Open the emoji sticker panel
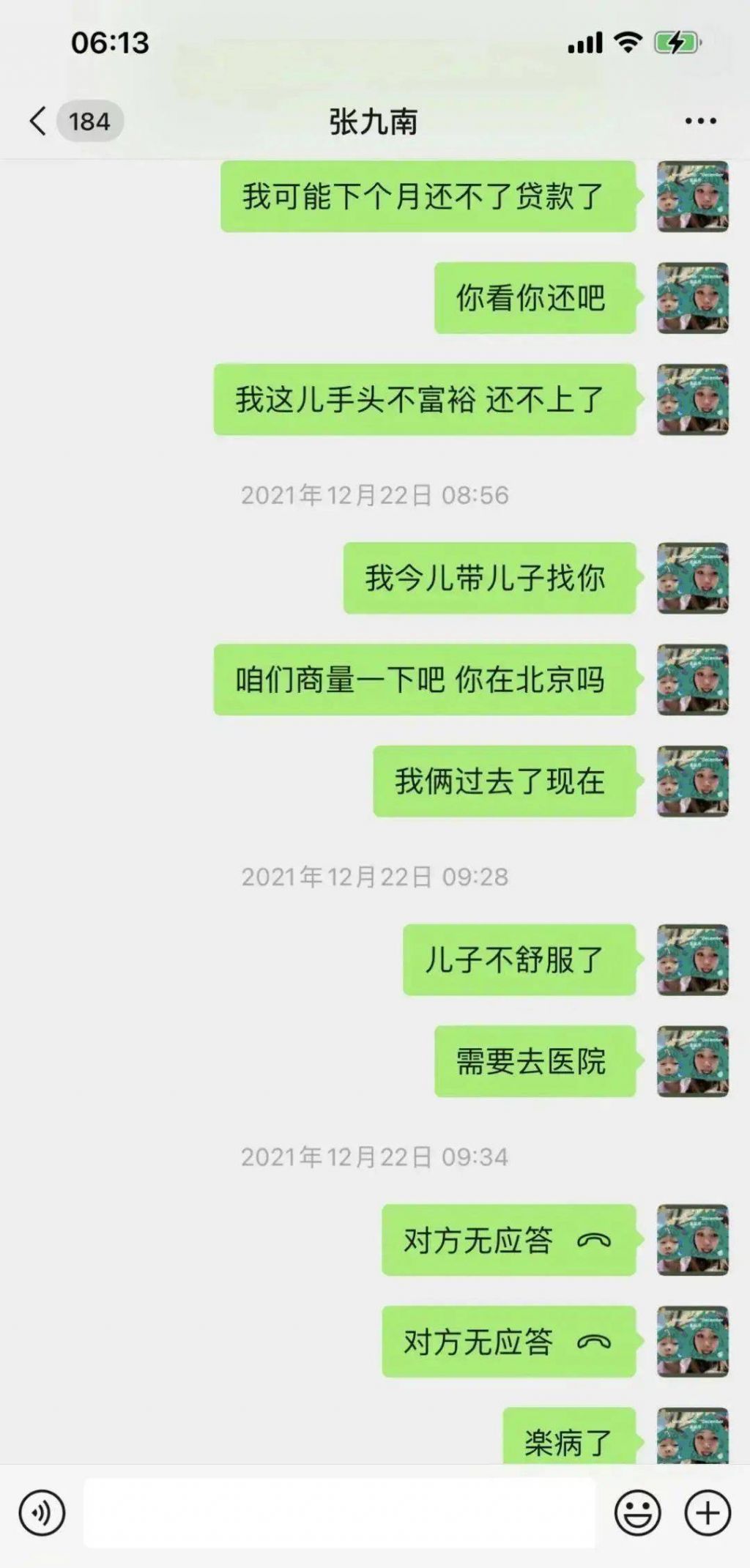Viewport: 750px width, 1568px height. [x=637, y=1512]
